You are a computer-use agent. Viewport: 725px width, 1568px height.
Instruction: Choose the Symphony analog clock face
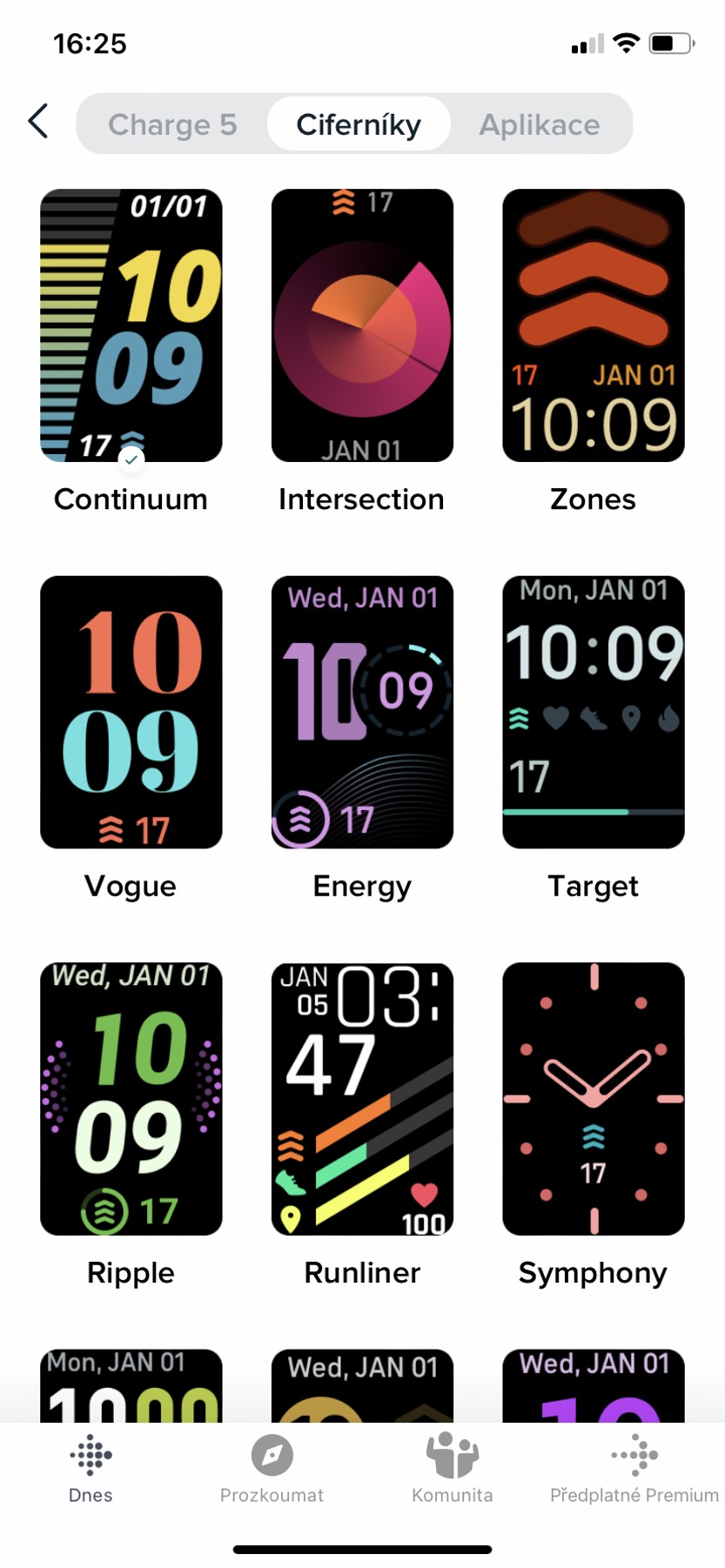(x=594, y=1098)
